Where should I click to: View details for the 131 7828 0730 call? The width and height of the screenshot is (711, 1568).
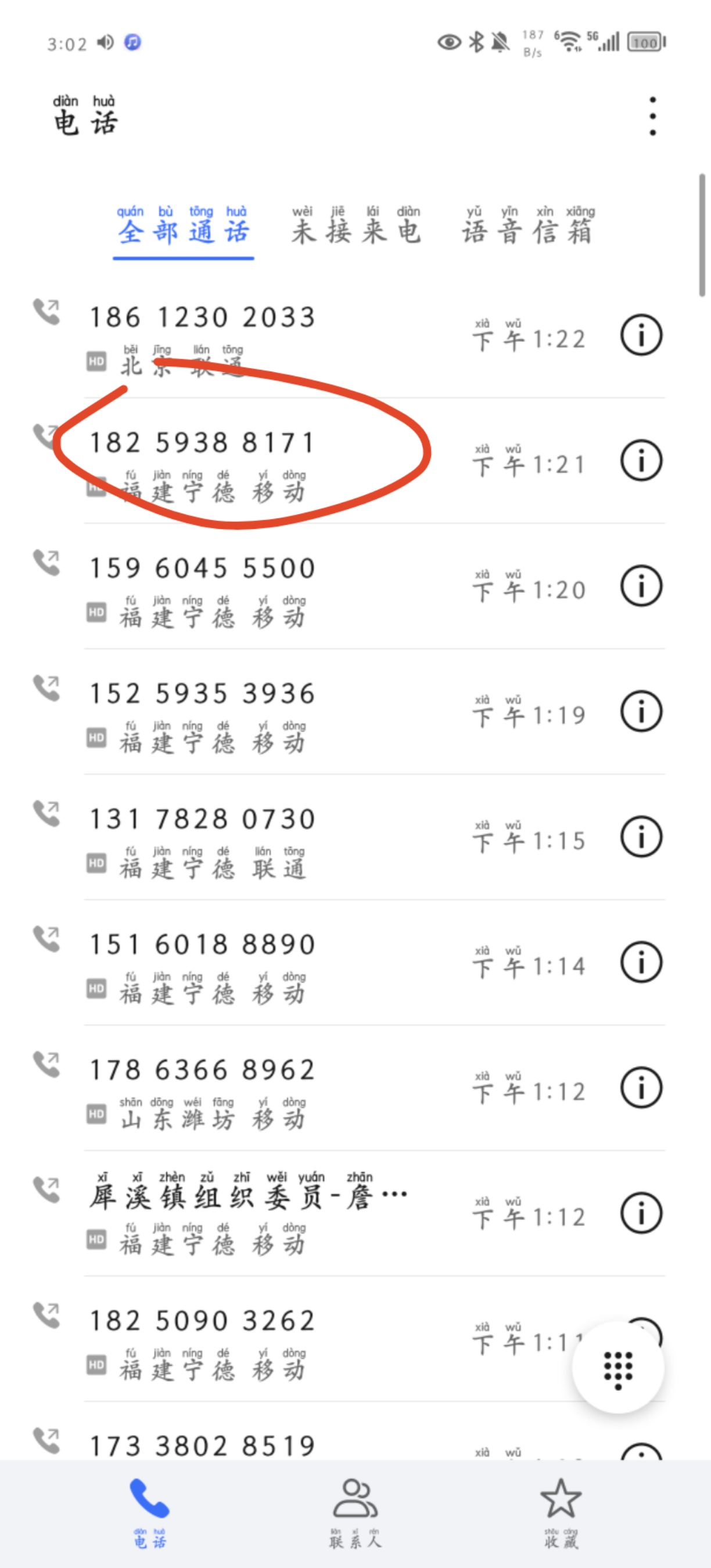pos(641,837)
